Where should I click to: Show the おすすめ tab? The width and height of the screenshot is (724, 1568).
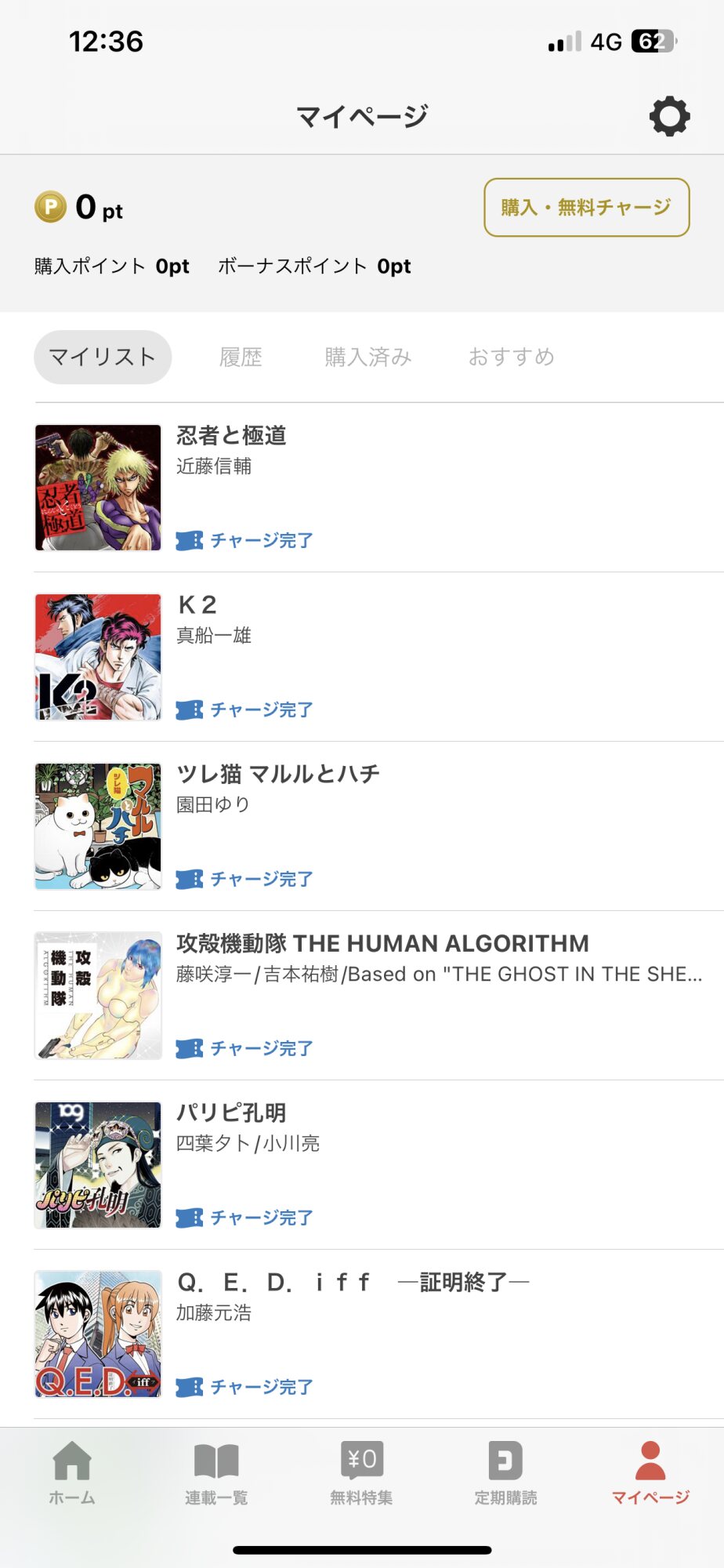tap(511, 358)
